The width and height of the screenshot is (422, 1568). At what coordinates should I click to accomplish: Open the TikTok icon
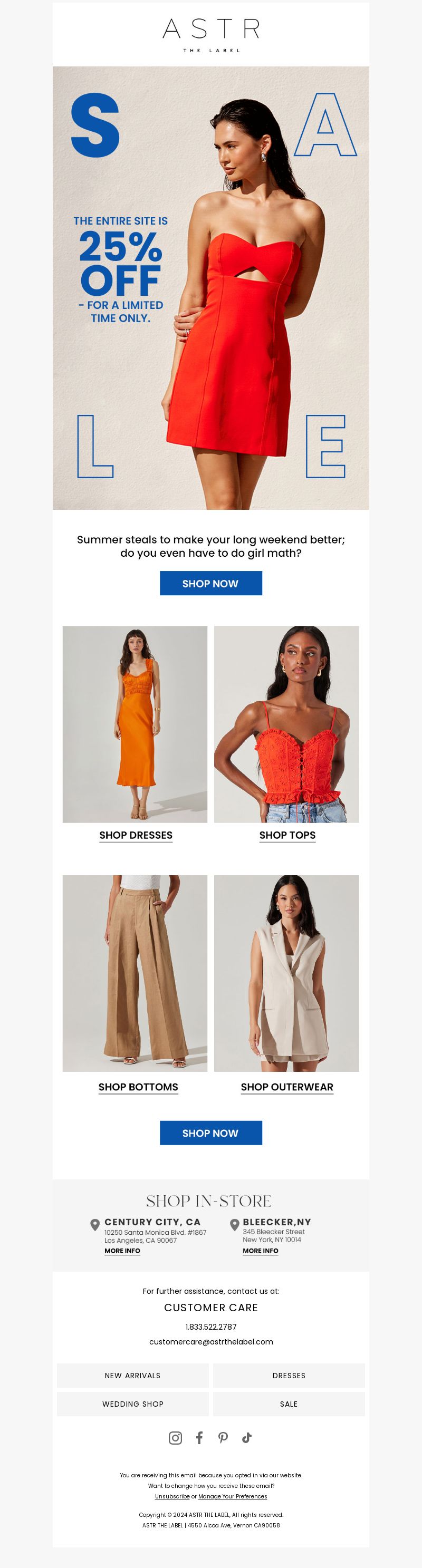coord(247,1438)
